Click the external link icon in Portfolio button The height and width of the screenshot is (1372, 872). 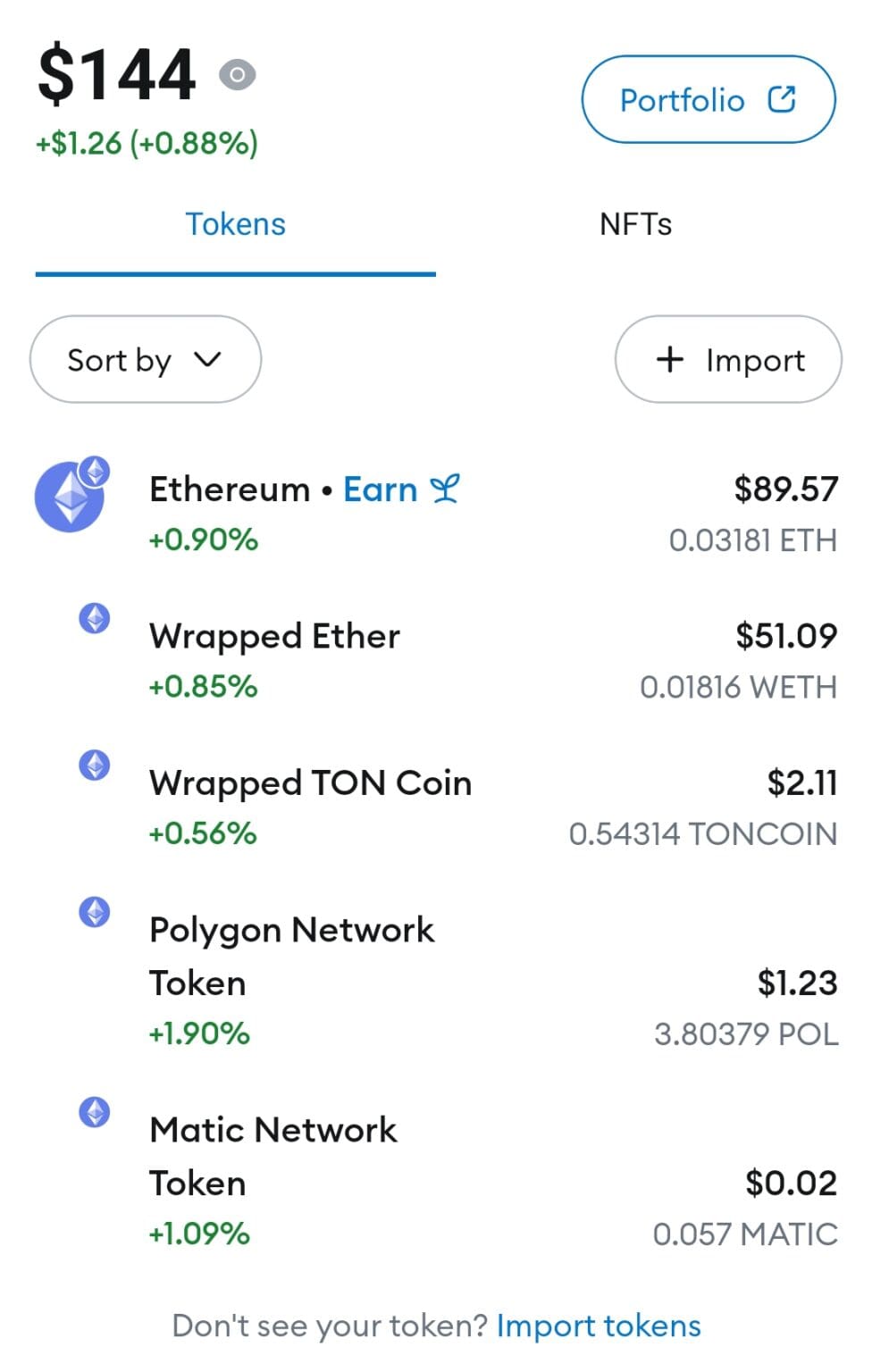[781, 98]
